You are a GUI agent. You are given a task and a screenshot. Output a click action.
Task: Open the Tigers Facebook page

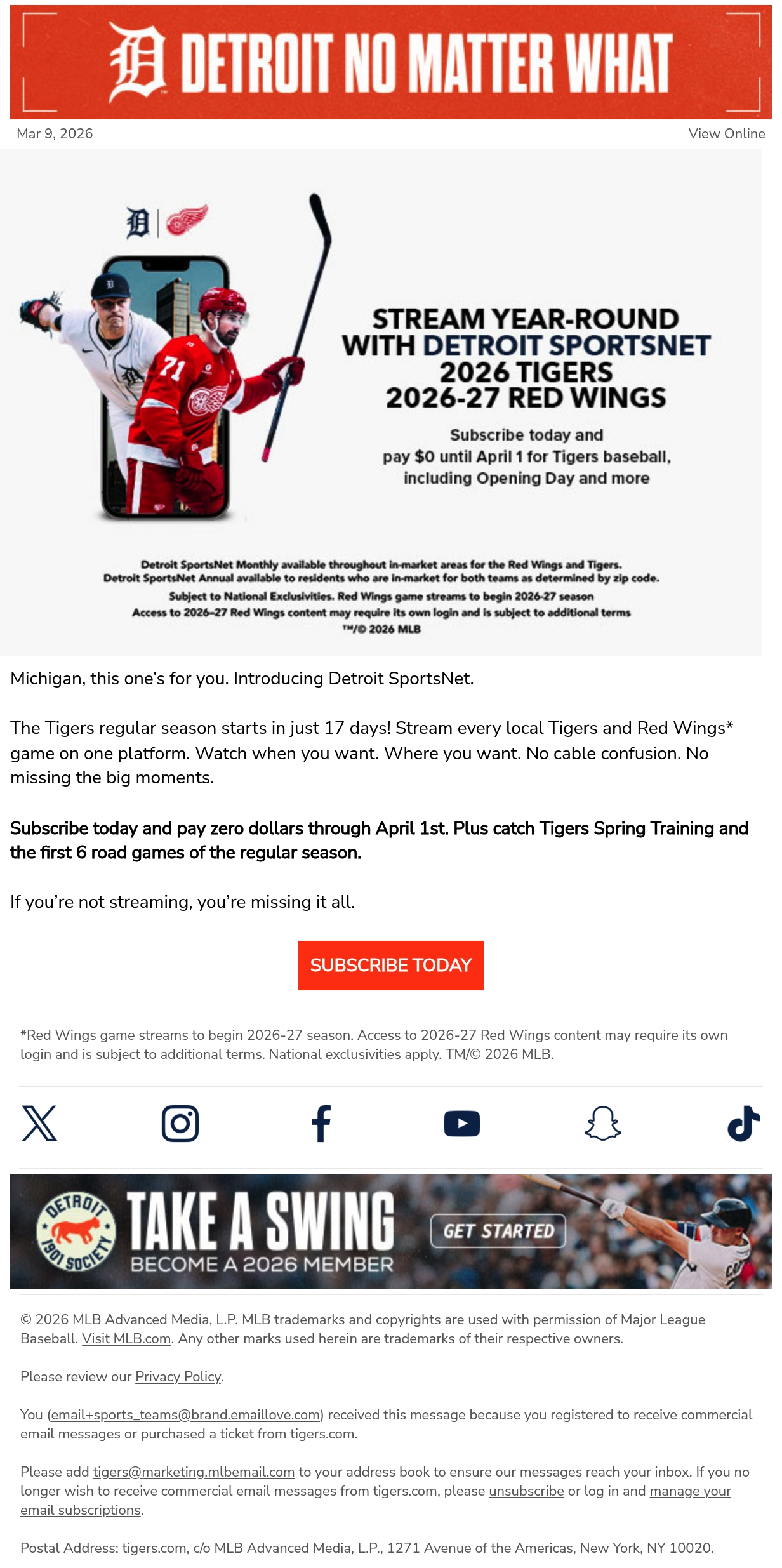321,1123
